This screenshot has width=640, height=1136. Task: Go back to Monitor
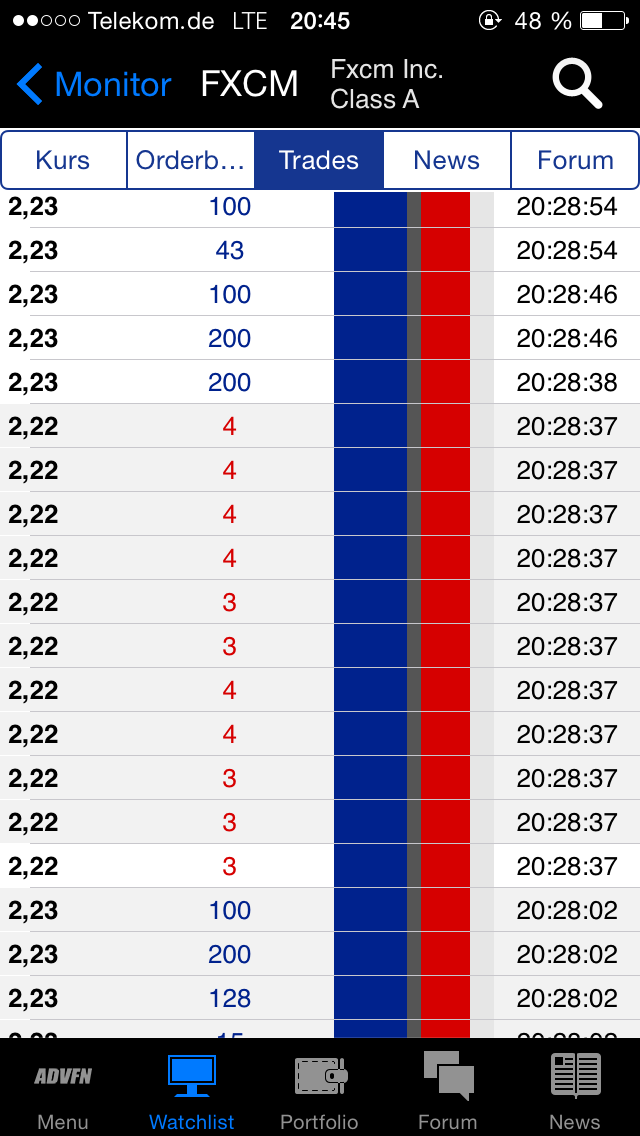[x=95, y=85]
